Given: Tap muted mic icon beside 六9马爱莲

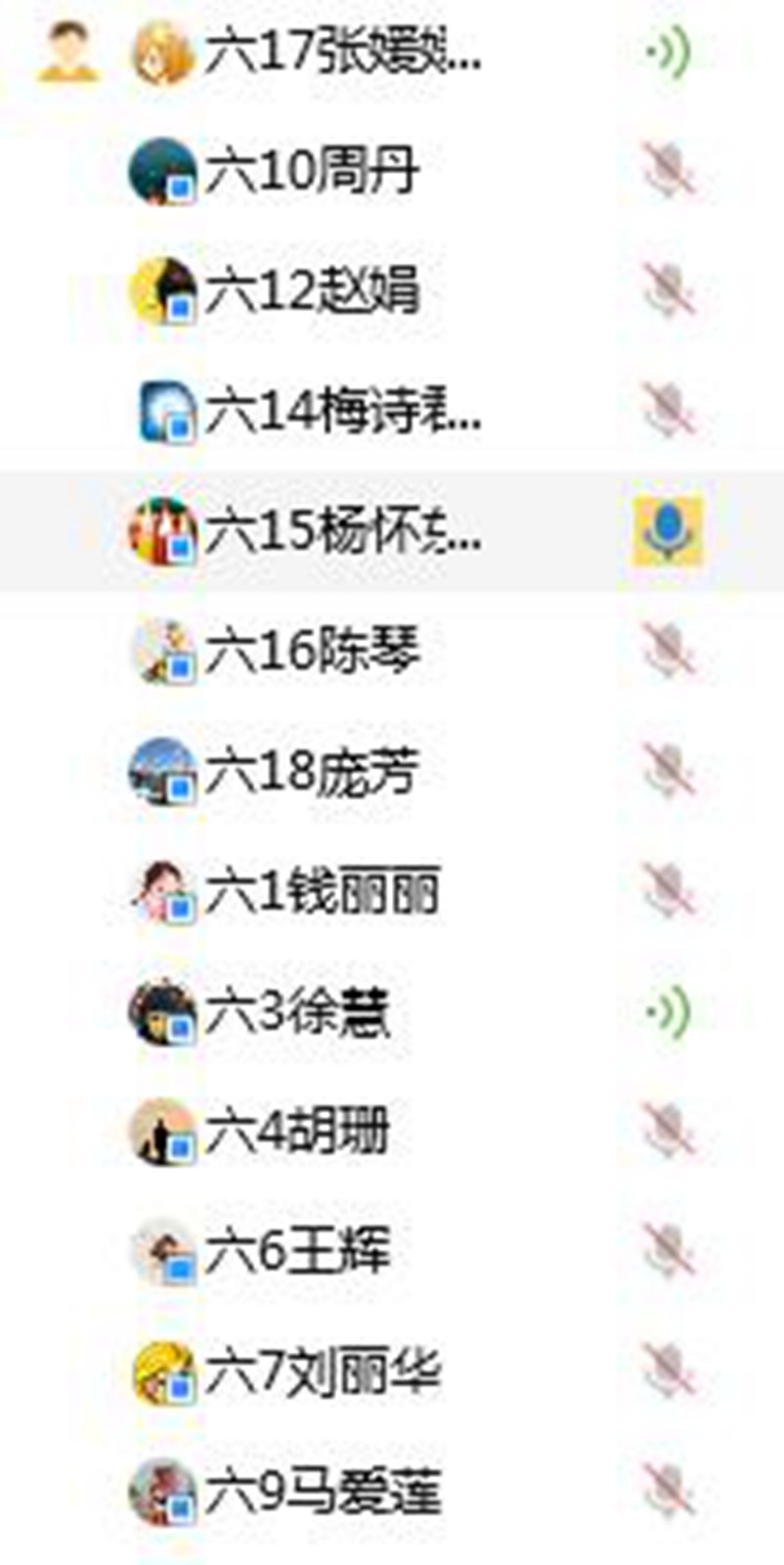Looking at the screenshot, I should click(x=669, y=1492).
